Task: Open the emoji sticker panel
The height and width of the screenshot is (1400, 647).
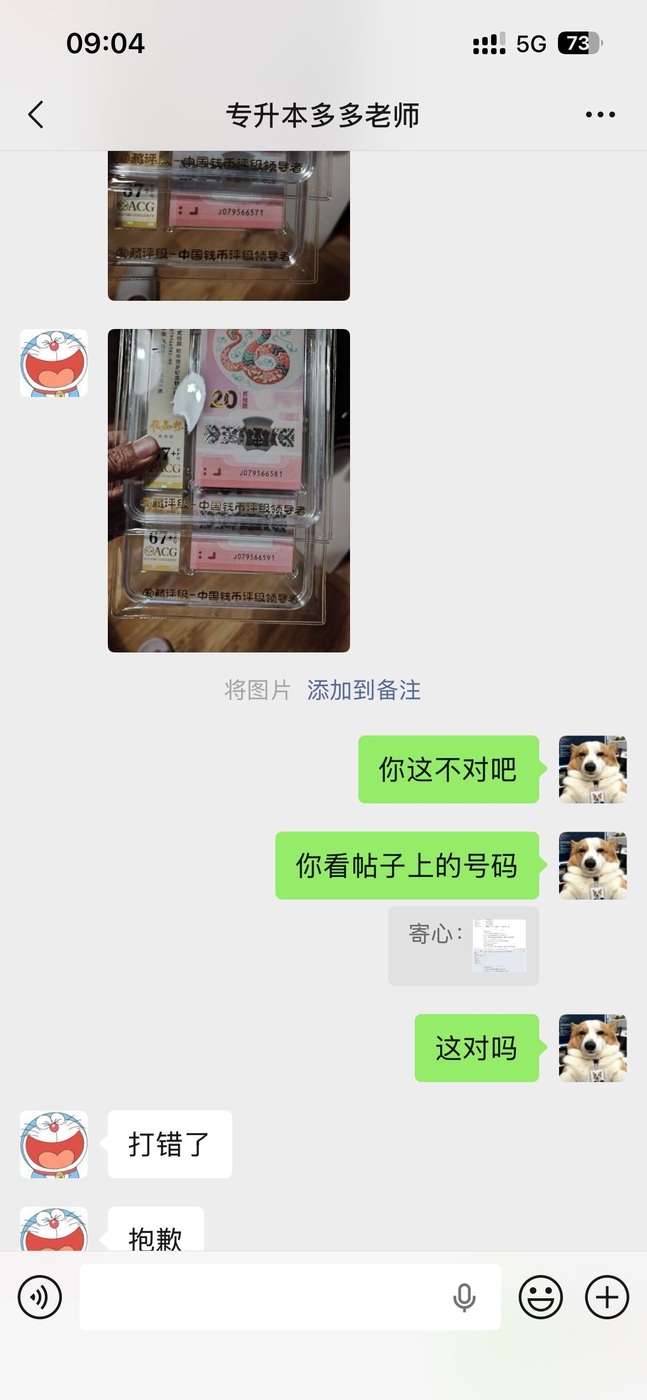Action: point(540,1297)
